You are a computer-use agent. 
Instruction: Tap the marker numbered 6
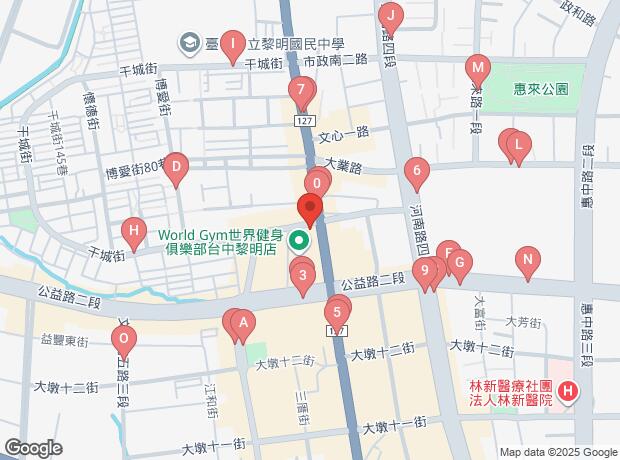[x=416, y=172]
